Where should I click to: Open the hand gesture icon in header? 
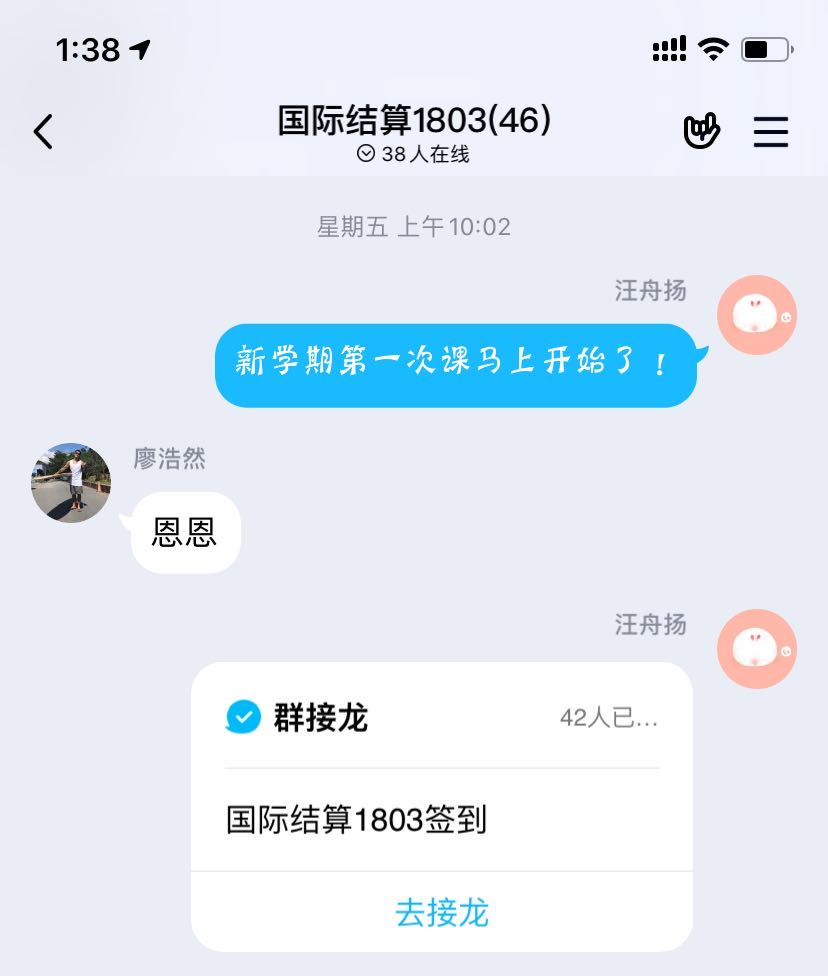702,131
